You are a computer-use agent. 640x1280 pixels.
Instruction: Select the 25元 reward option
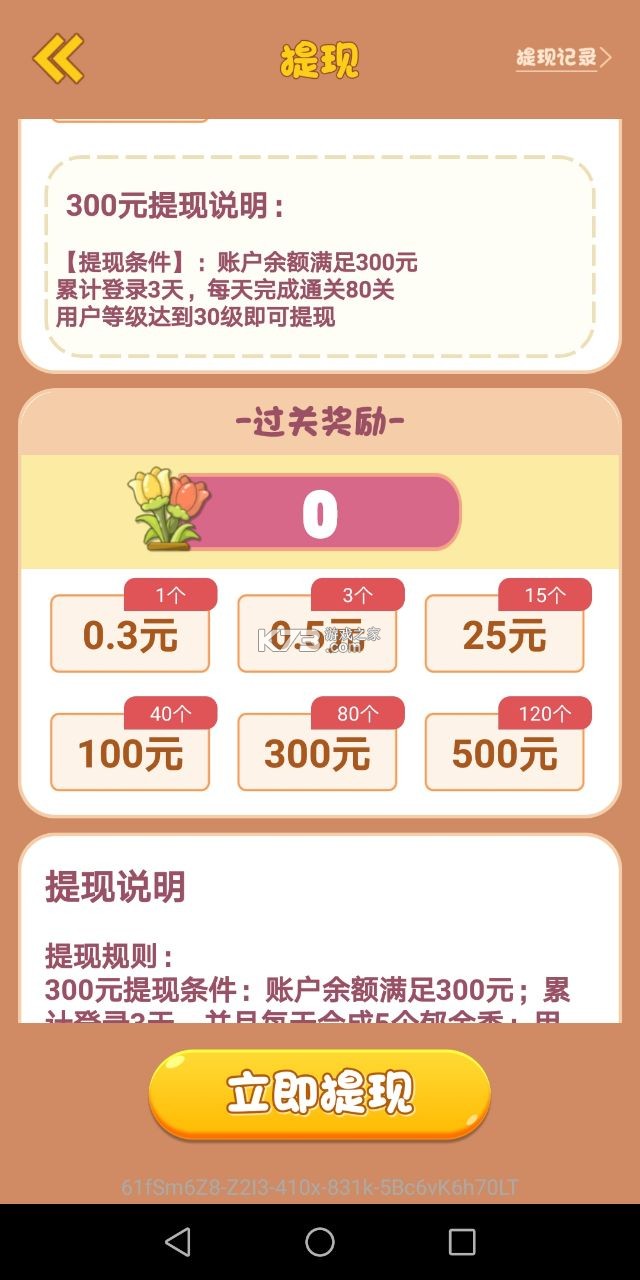(504, 635)
